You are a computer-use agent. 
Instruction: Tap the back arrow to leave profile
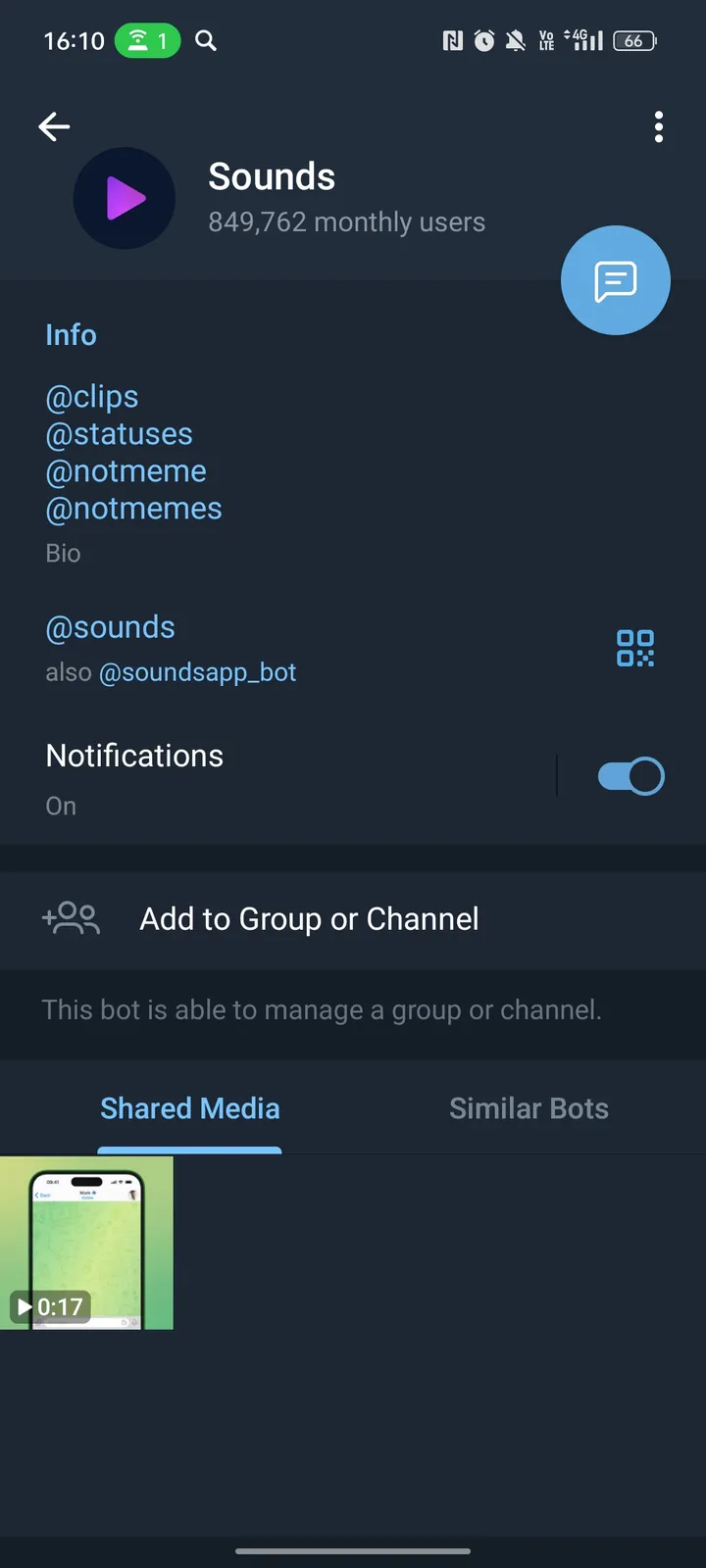pos(54,126)
